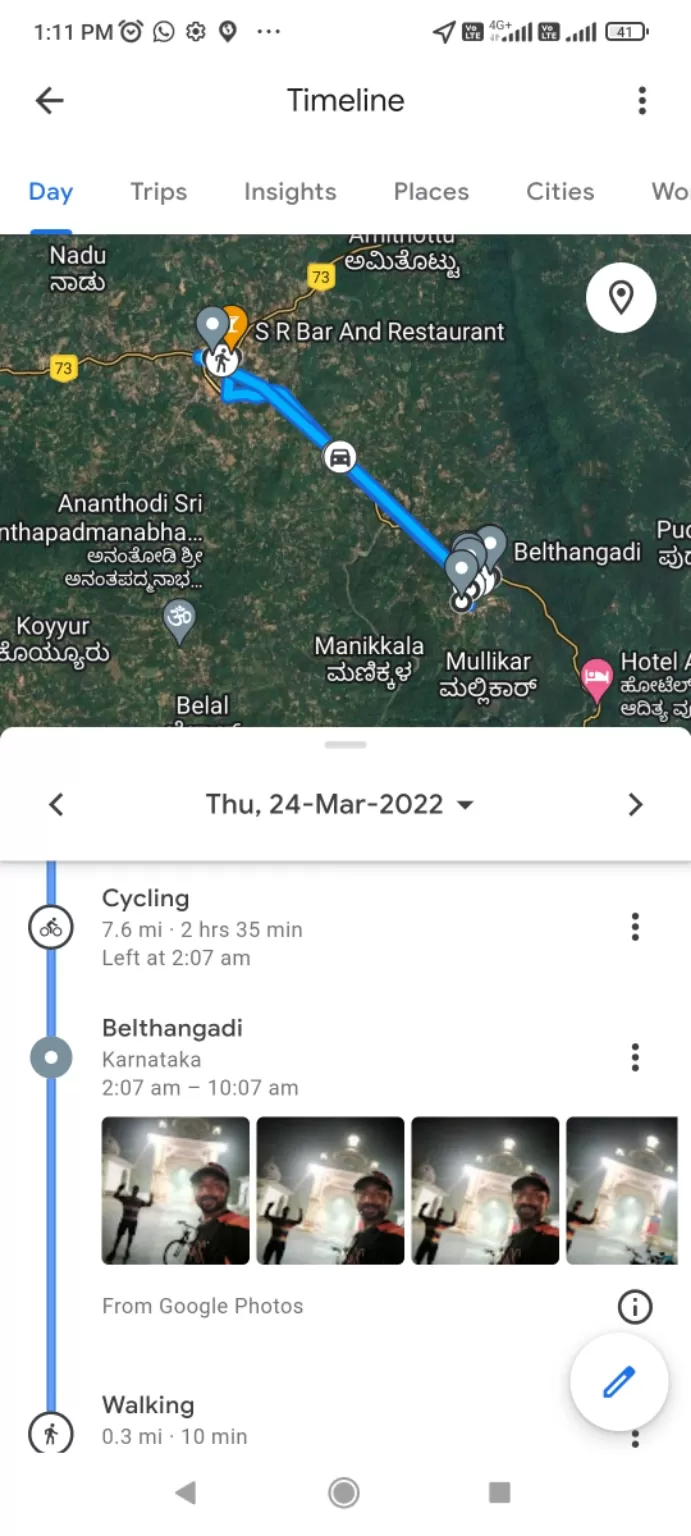
Task: Open the Cycling 7.6 mi activity entry
Action: pyautogui.click(x=200, y=928)
